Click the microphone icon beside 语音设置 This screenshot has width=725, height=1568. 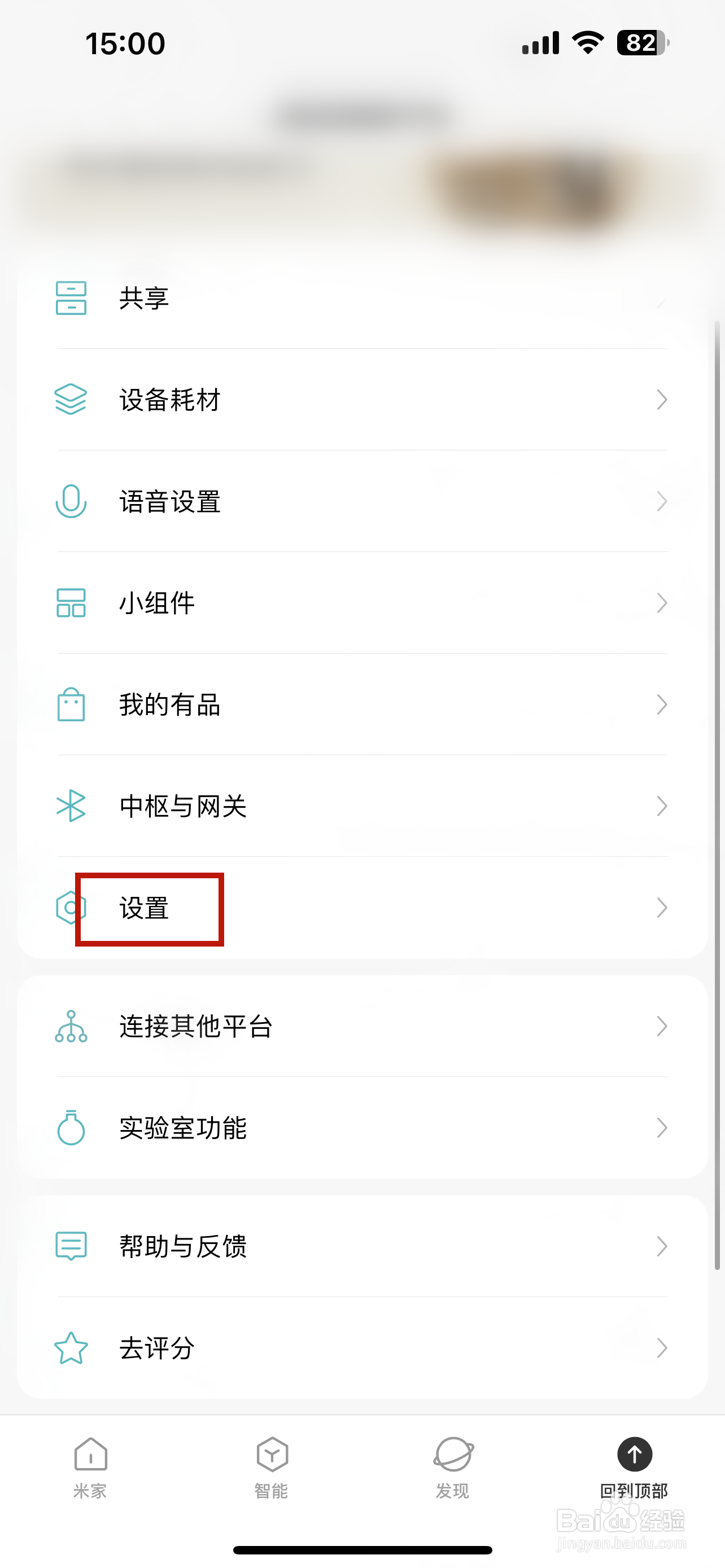[71, 501]
